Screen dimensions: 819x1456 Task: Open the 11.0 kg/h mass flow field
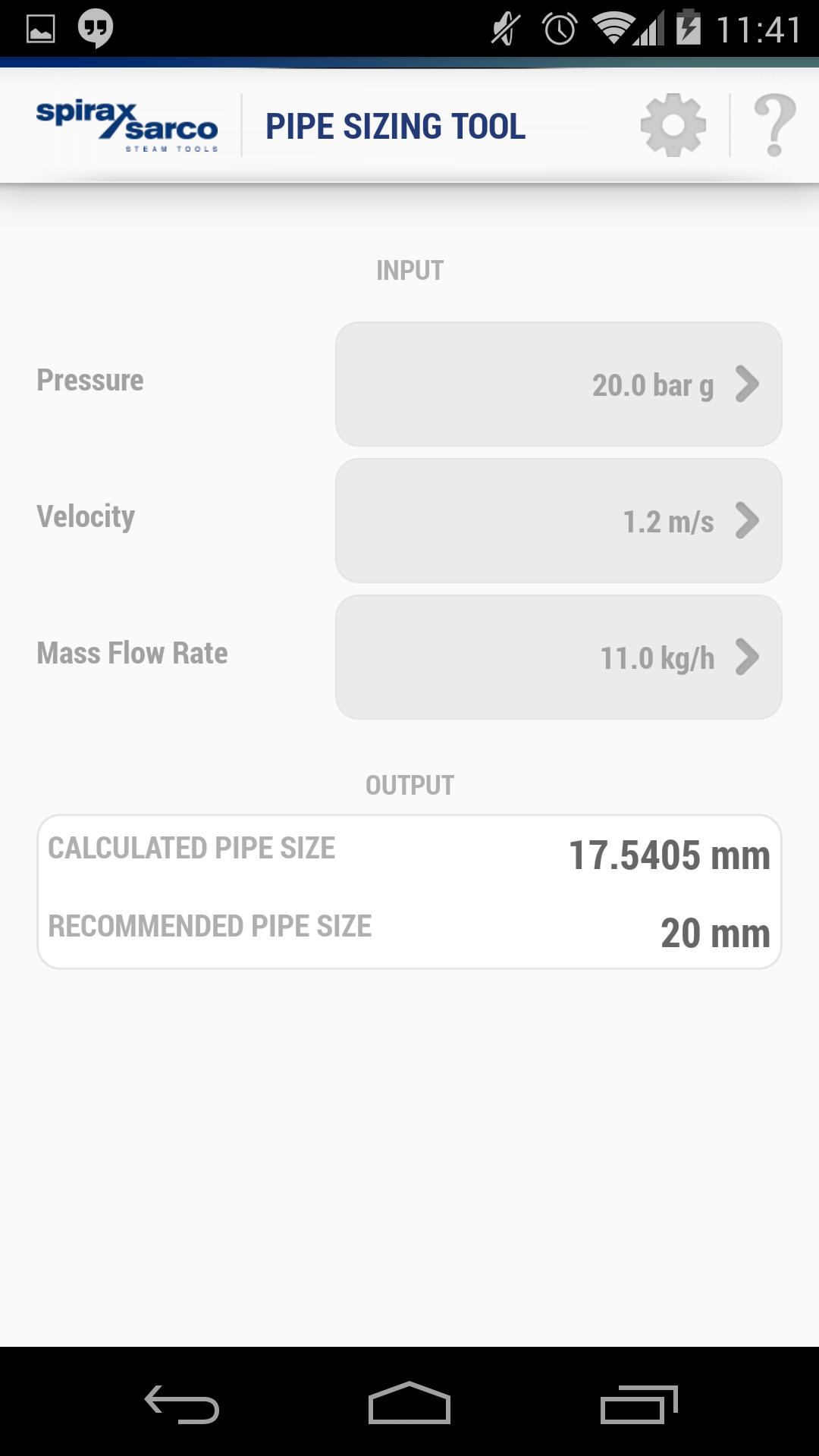coord(657,658)
